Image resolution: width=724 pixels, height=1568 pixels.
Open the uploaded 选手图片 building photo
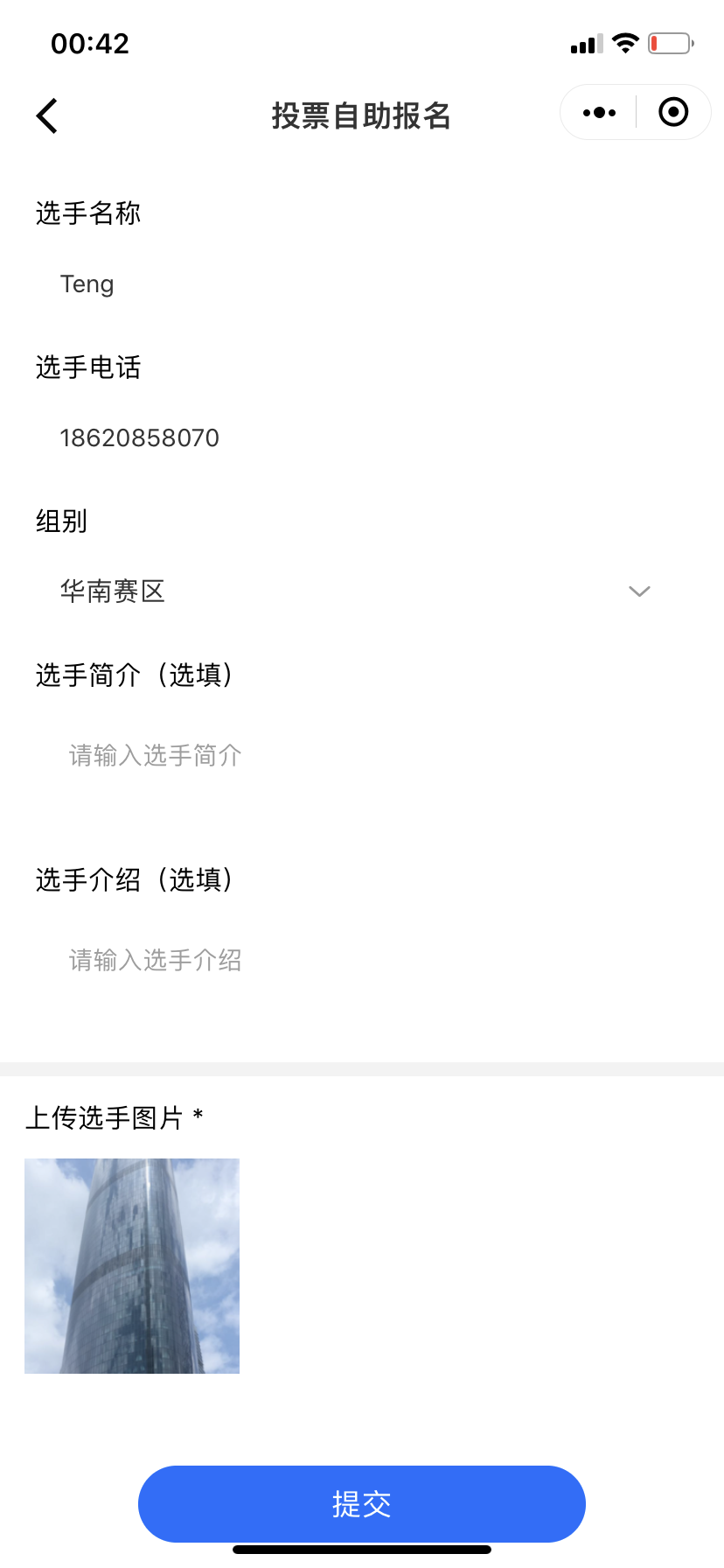click(x=132, y=1266)
